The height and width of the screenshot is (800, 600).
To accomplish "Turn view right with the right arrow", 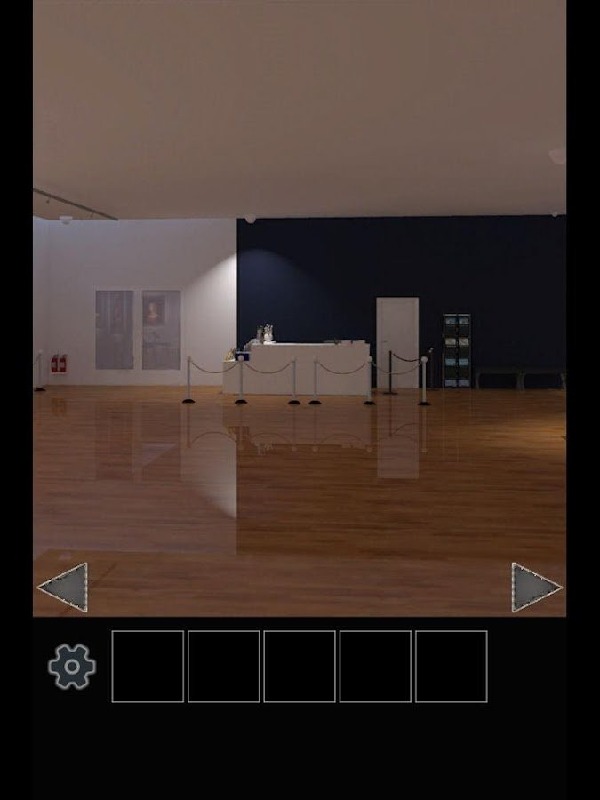I will (535, 587).
